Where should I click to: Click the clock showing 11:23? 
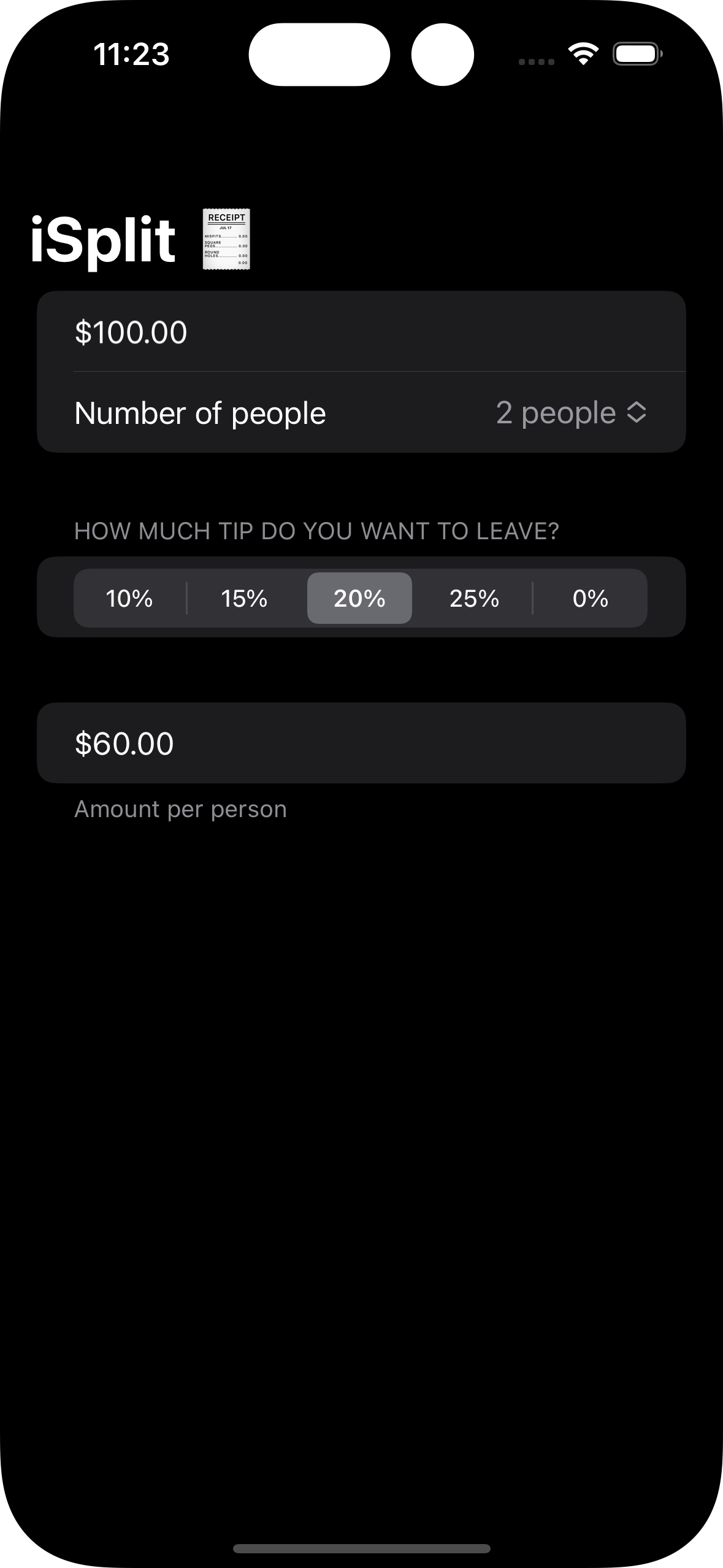(130, 55)
